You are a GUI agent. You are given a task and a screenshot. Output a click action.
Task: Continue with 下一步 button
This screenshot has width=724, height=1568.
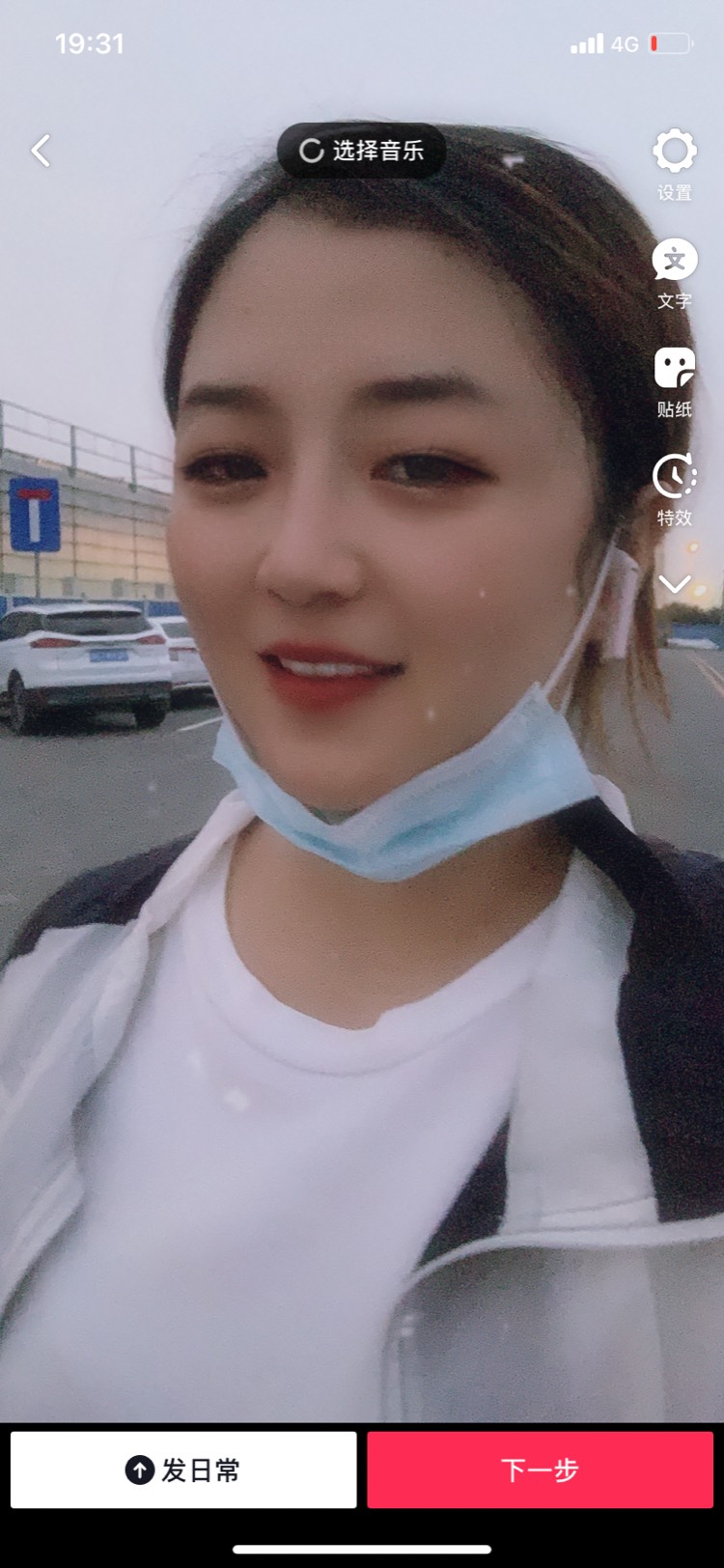540,1470
